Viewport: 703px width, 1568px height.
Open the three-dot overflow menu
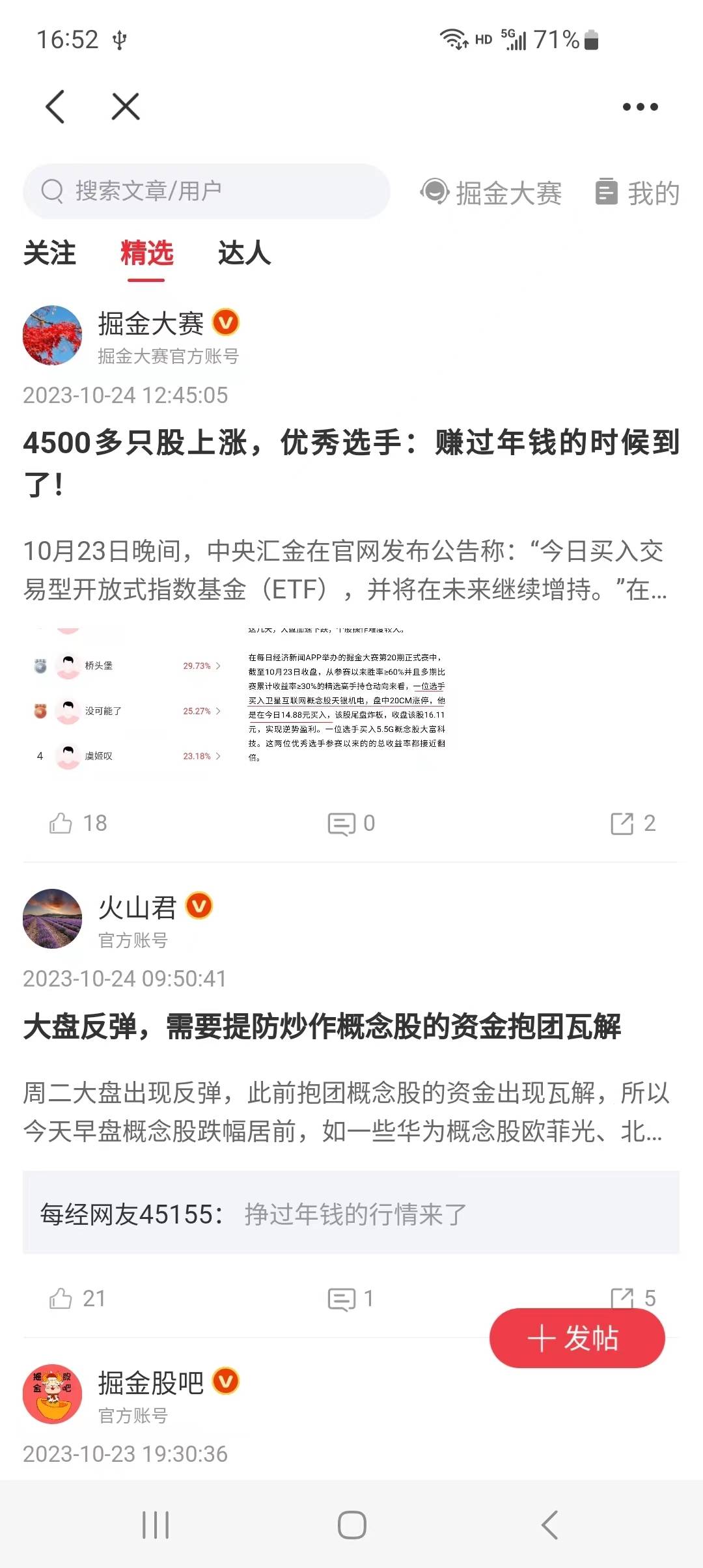point(640,107)
